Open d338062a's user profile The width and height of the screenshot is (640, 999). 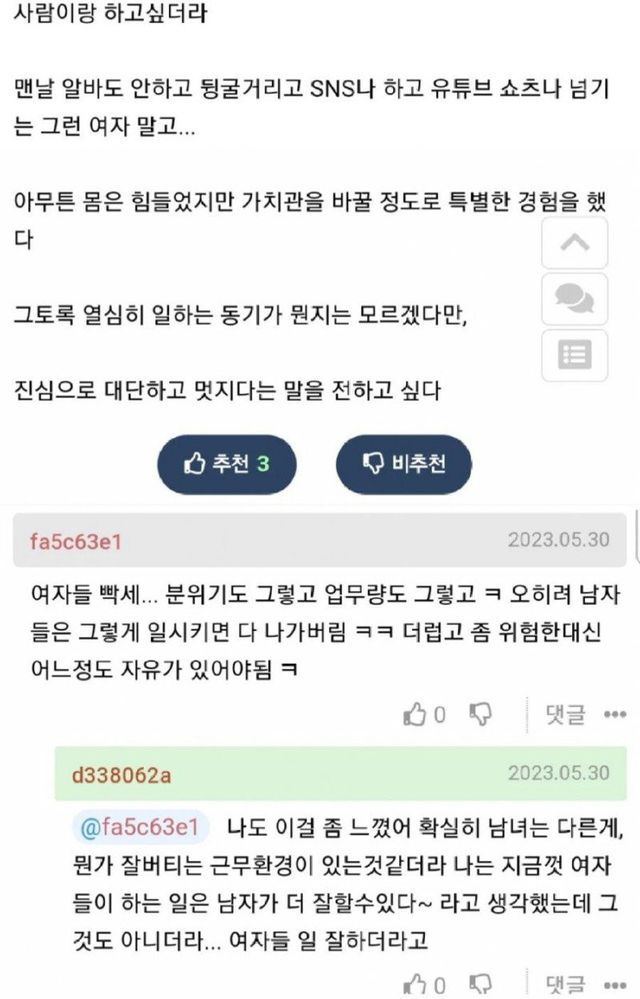121,775
